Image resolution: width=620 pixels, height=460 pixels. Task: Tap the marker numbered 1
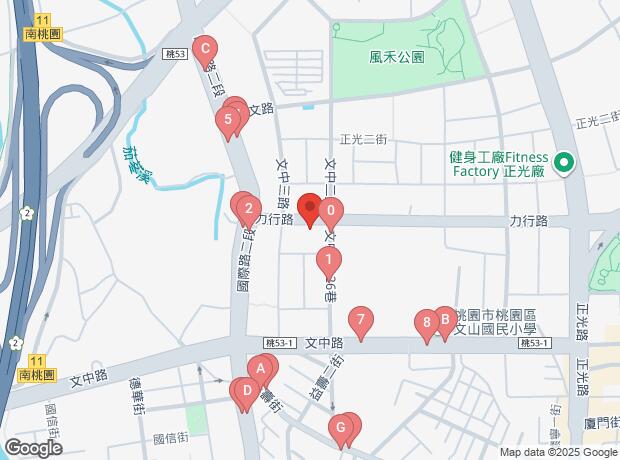tap(327, 260)
